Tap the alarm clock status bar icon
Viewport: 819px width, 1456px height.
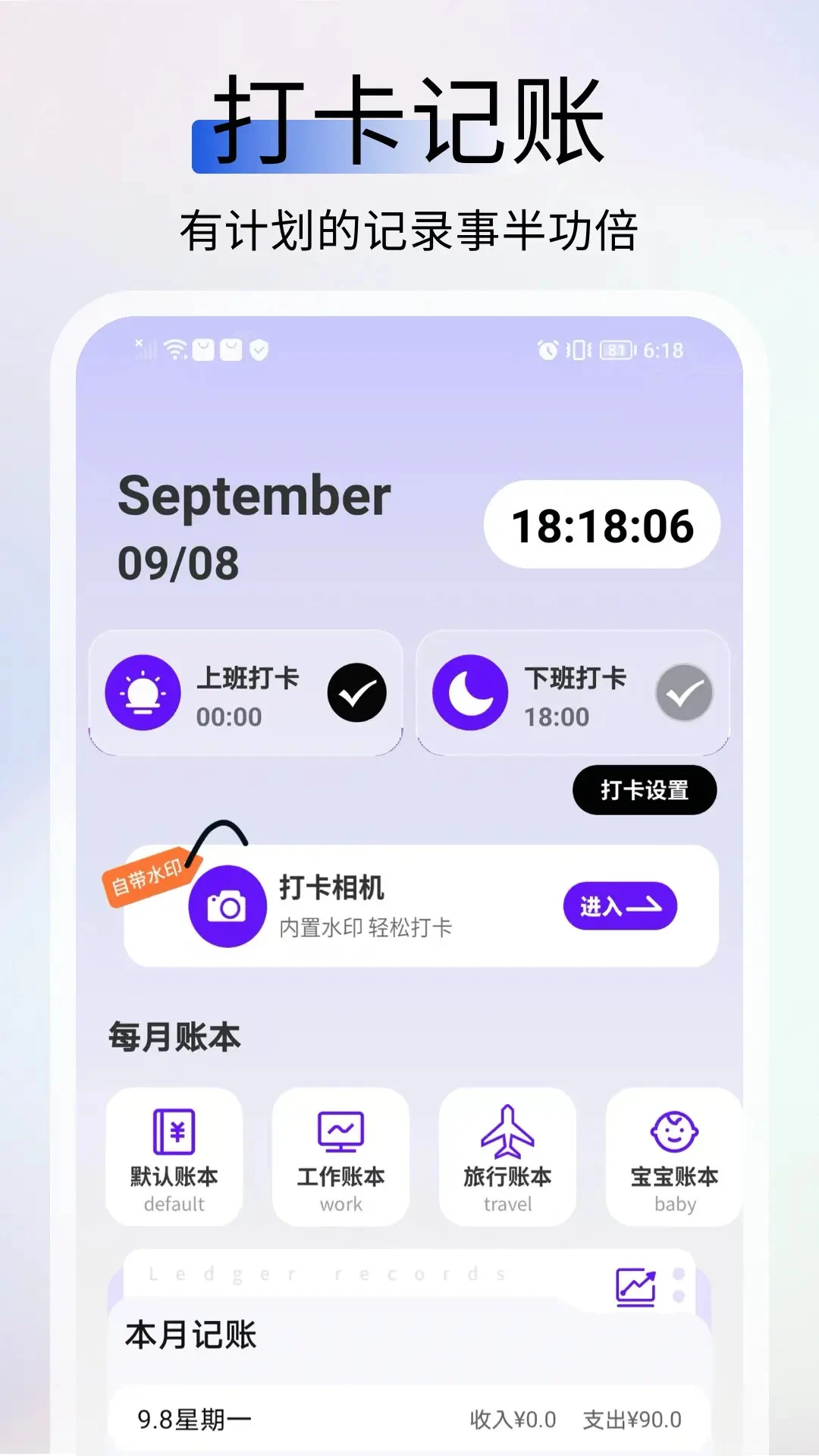545,350
